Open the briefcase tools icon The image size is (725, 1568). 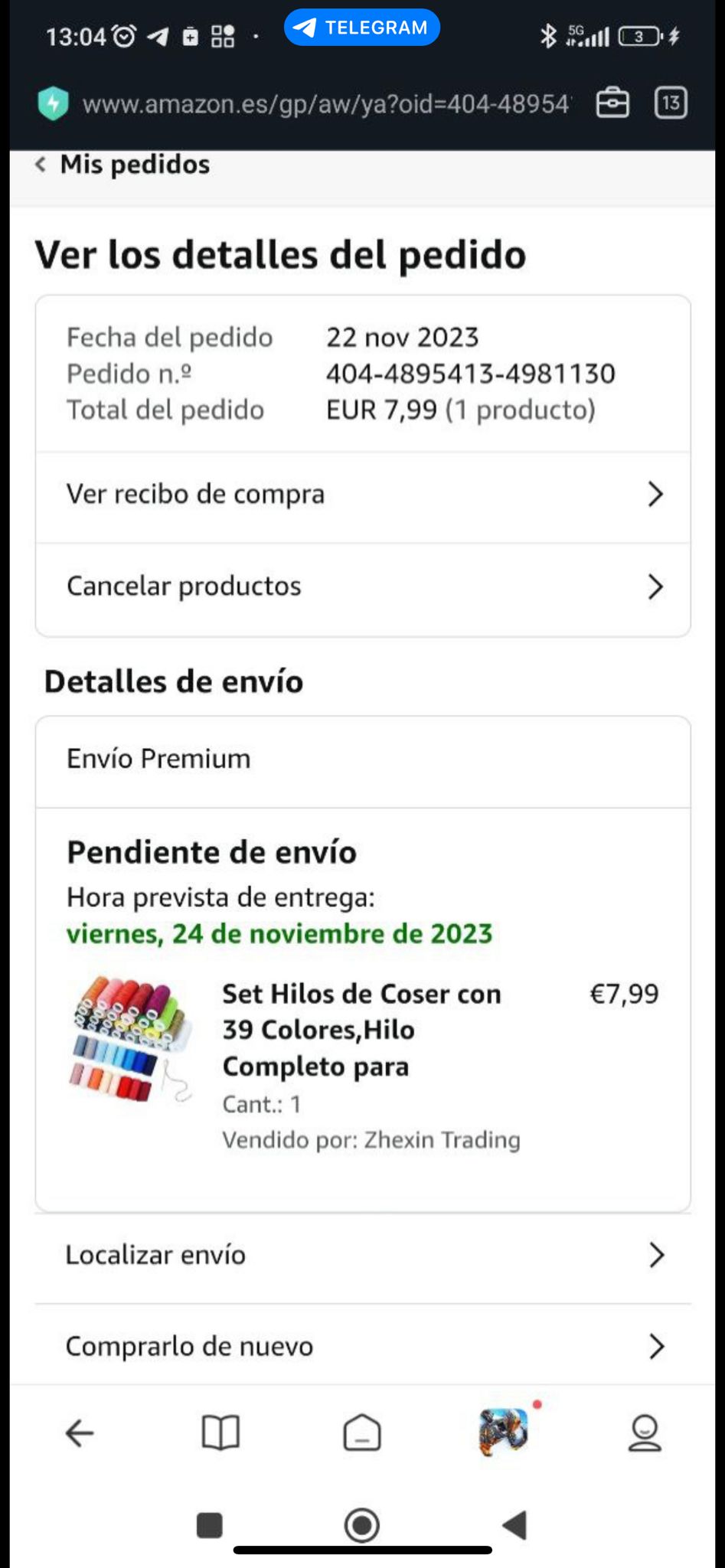[x=612, y=103]
